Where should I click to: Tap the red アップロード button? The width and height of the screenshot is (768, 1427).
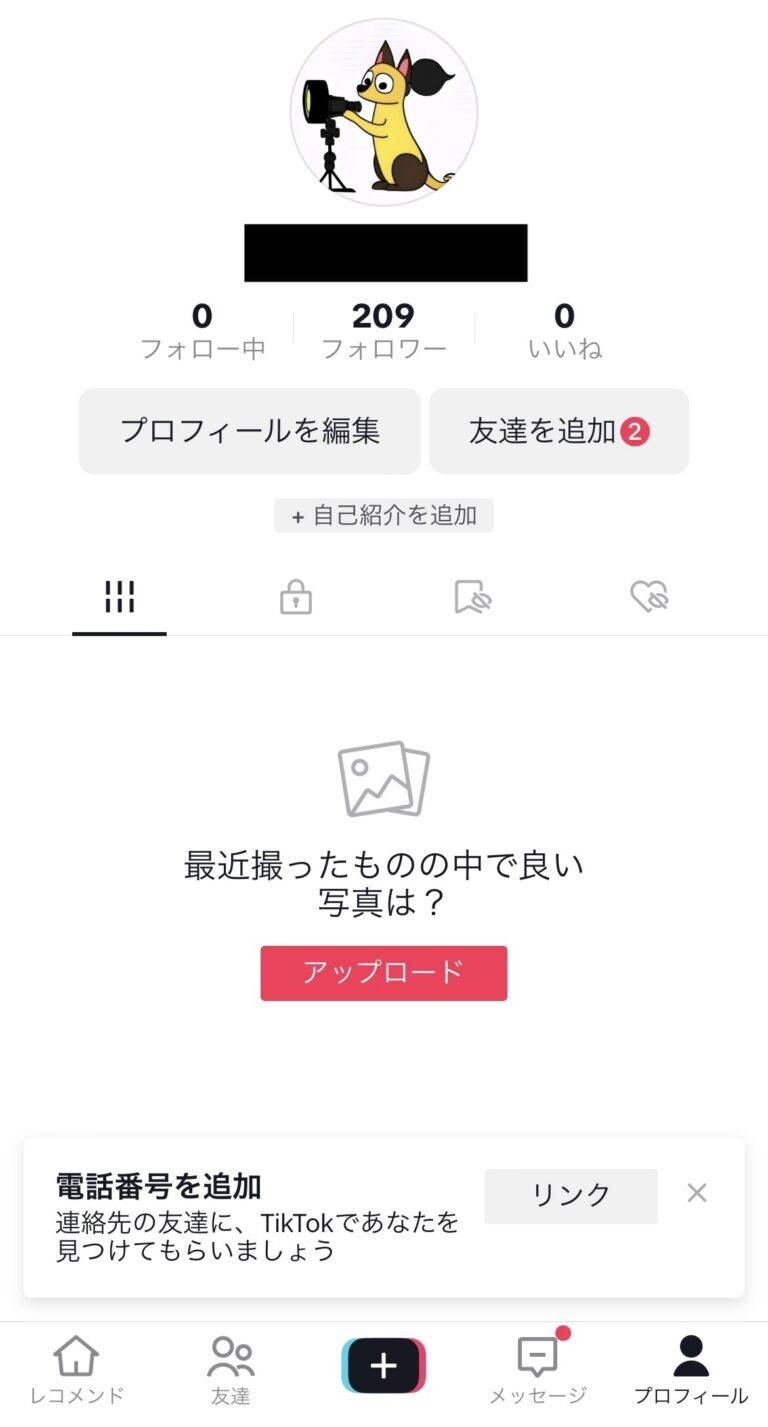point(383,973)
